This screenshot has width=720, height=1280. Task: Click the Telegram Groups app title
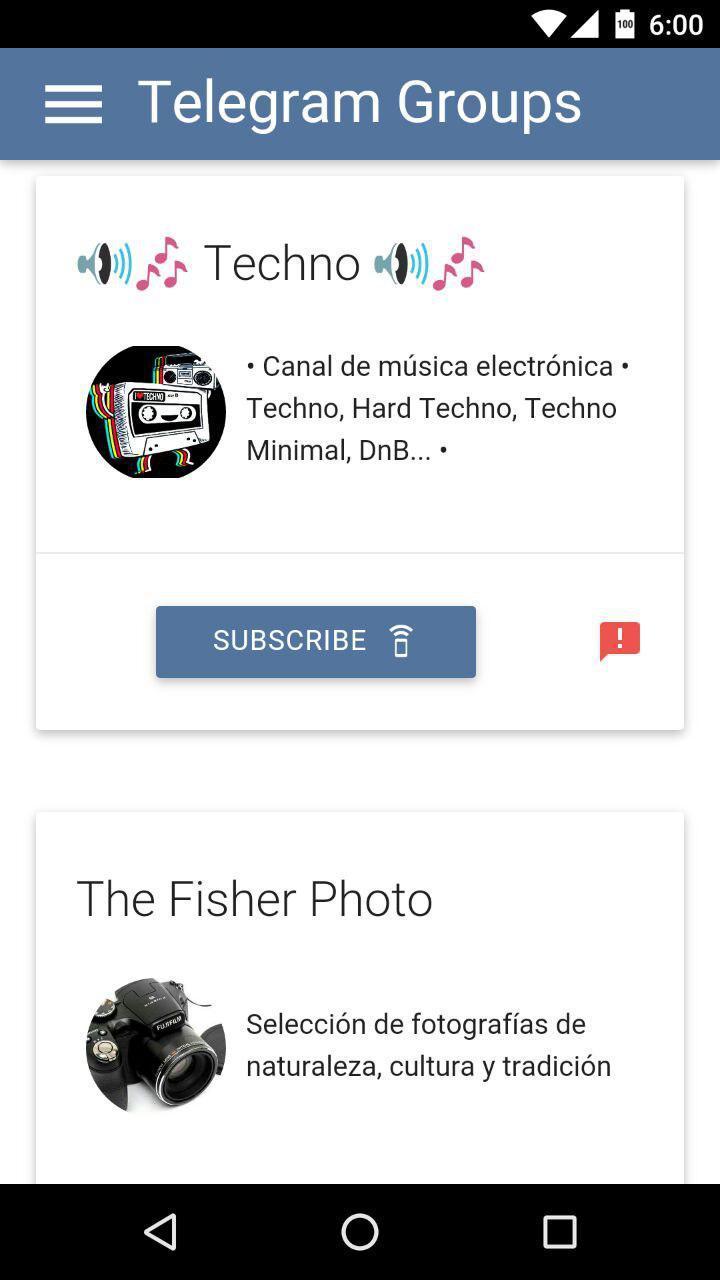coord(362,101)
